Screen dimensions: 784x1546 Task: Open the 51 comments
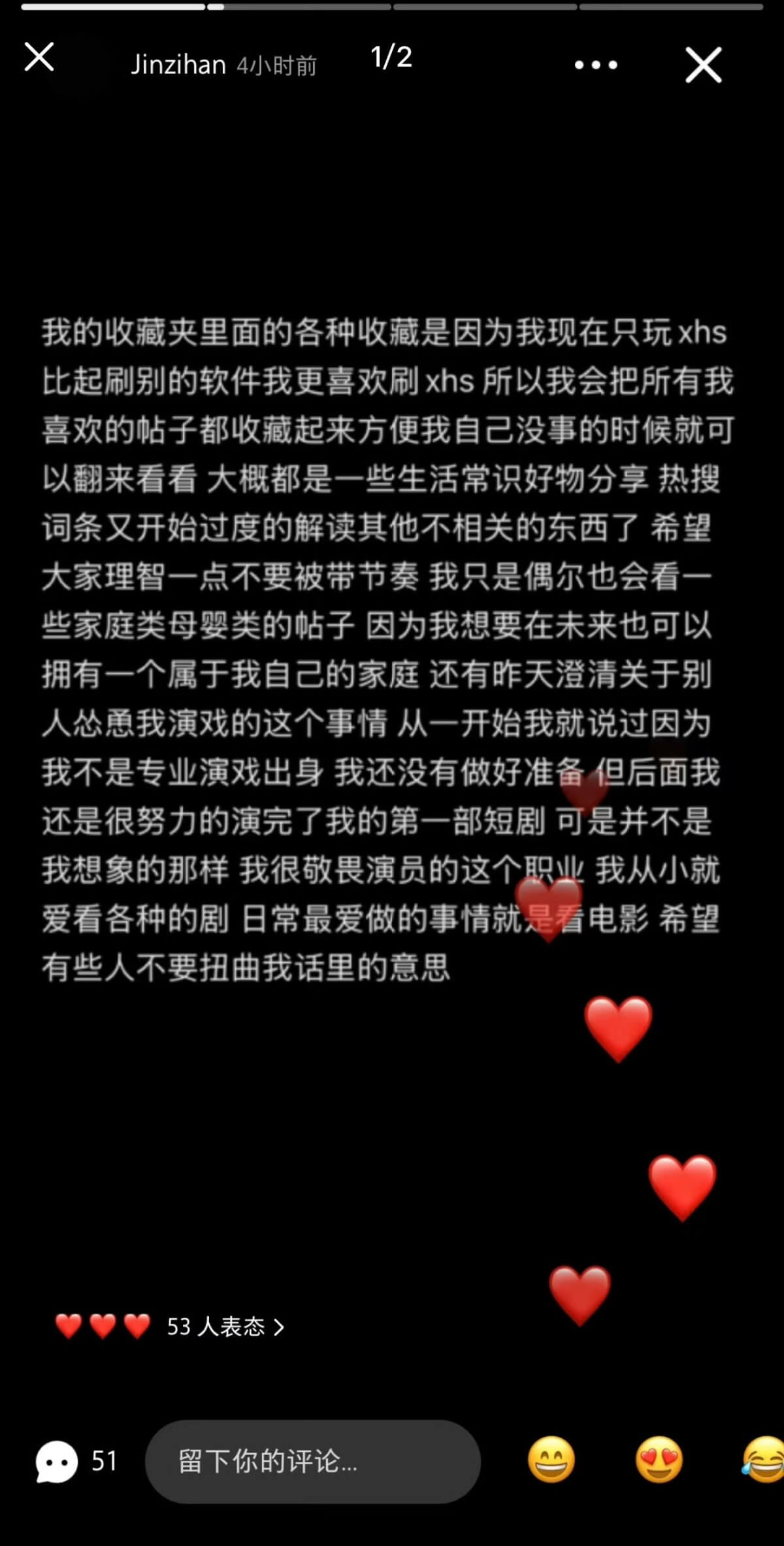pyautogui.click(x=75, y=1461)
